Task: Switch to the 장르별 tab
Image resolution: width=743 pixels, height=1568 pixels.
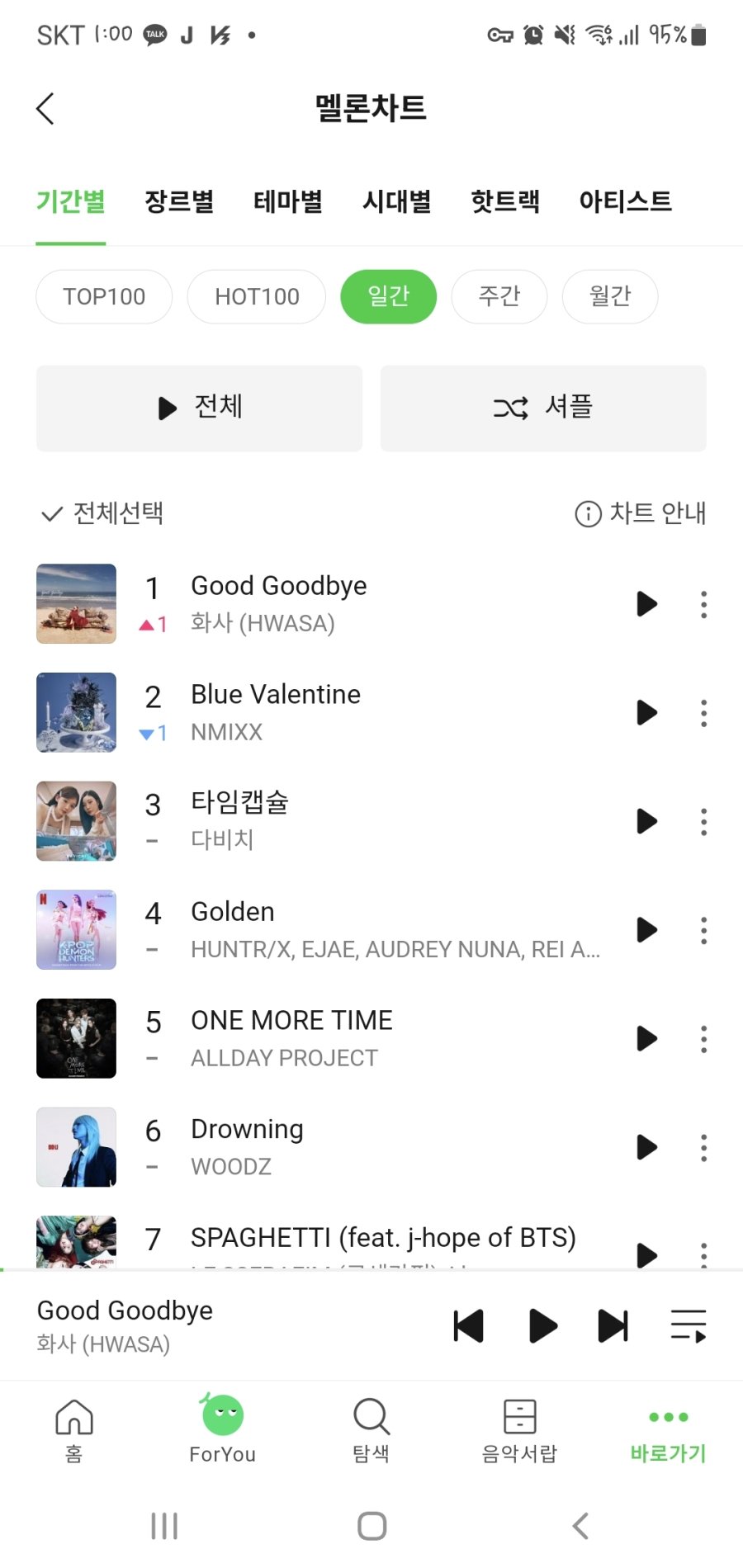Action: (x=179, y=201)
